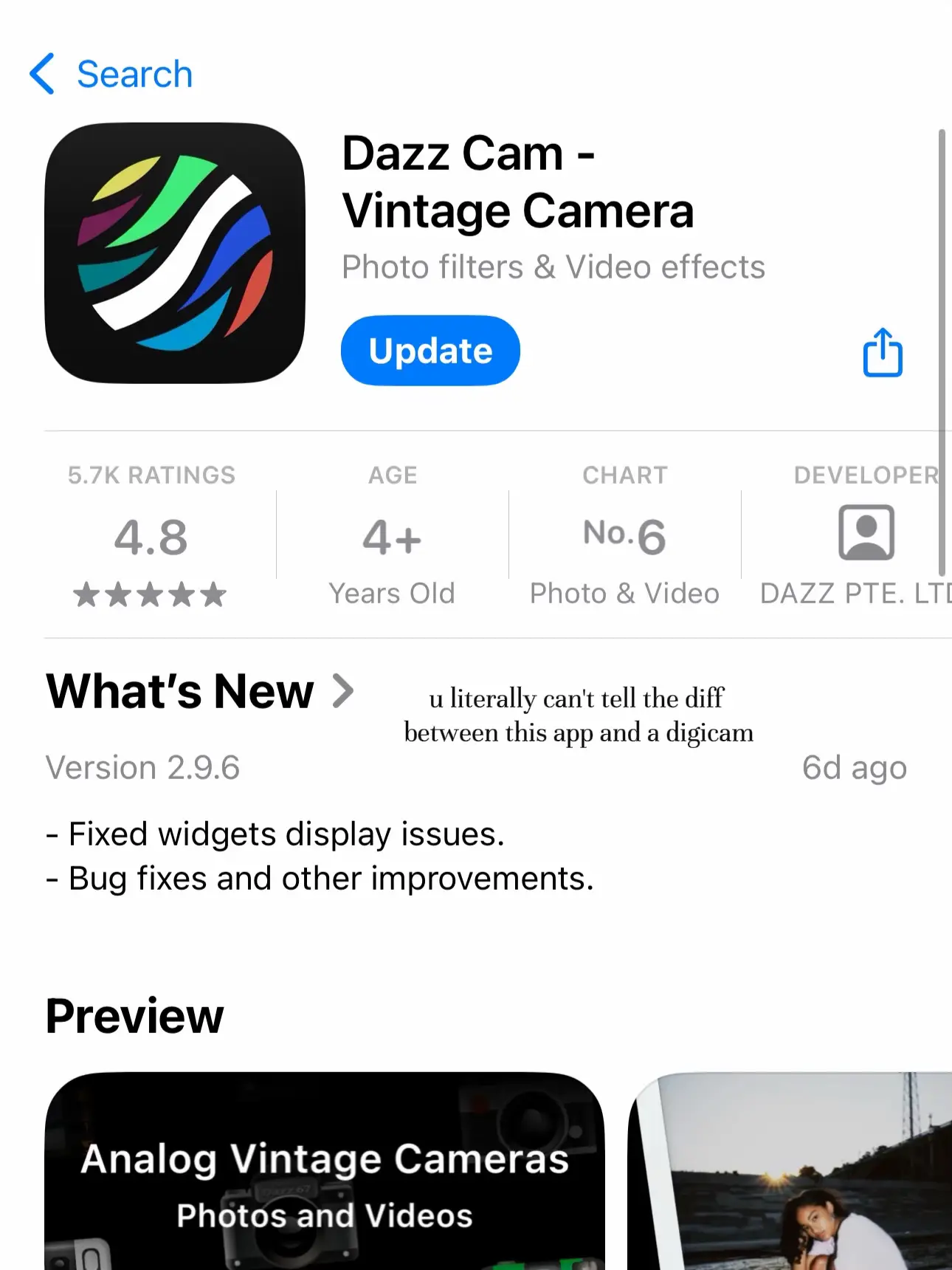View the 4+ age rating details
Image resolution: width=952 pixels, height=1270 pixels.
click(392, 538)
